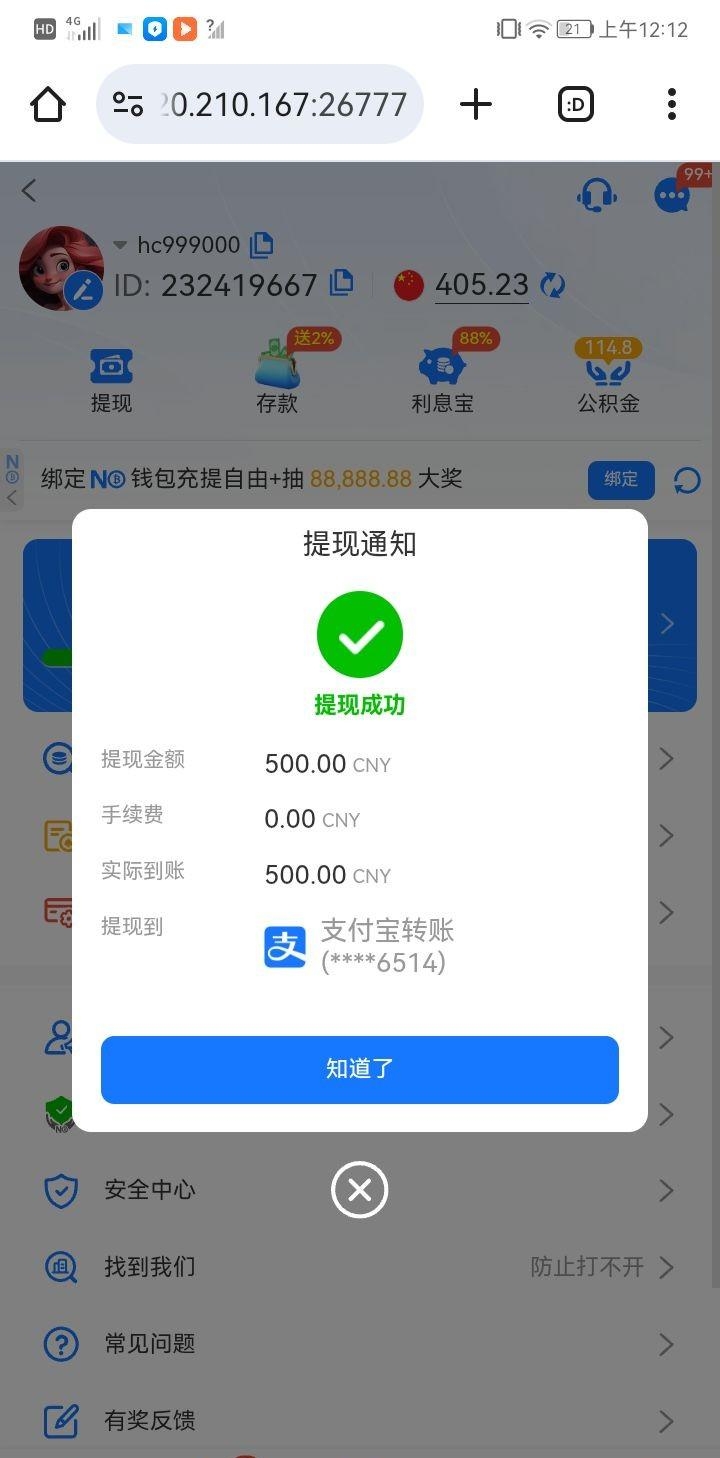This screenshot has width=720, height=1458.
Task: Confirm the withdrawal notice with 知道了
Action: coord(360,1069)
